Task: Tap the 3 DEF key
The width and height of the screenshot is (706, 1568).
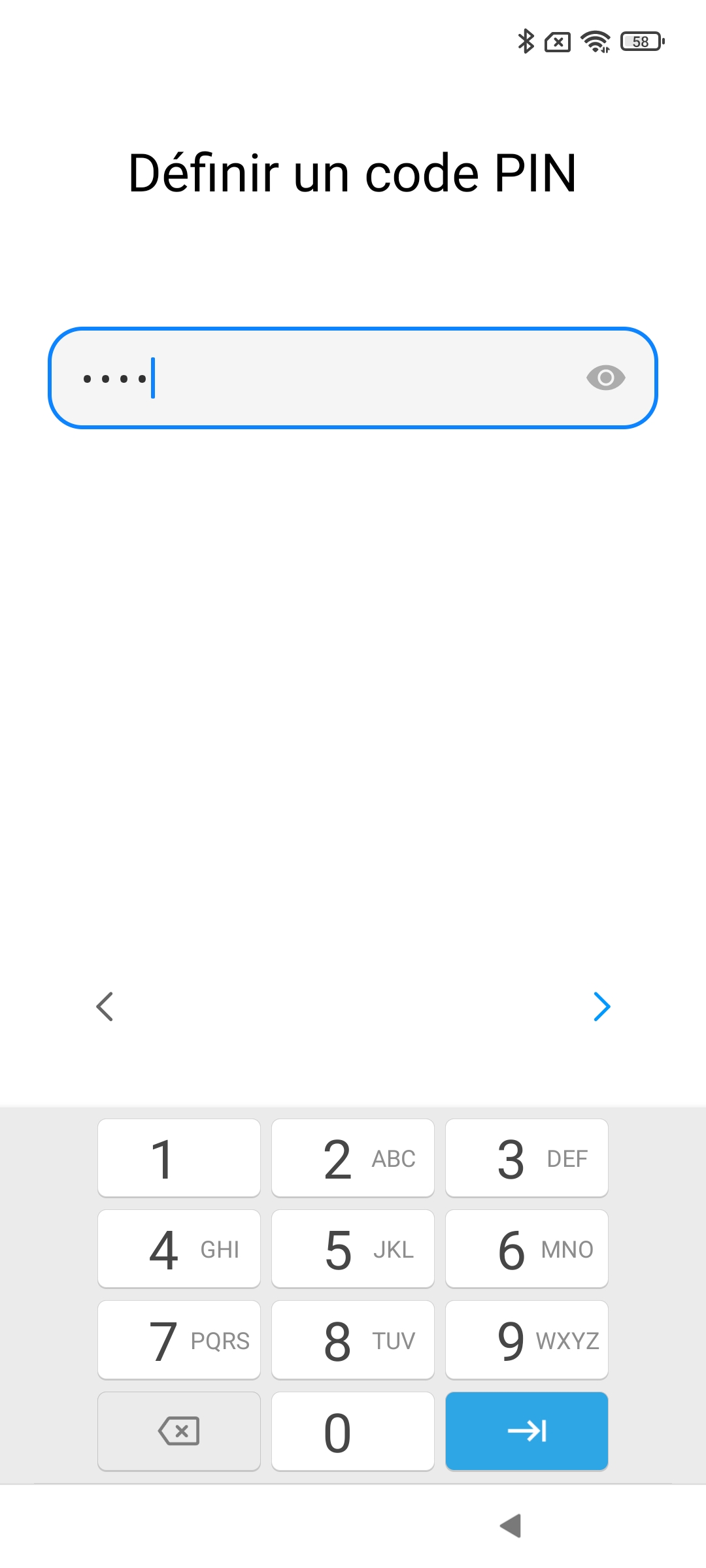Action: (527, 1158)
